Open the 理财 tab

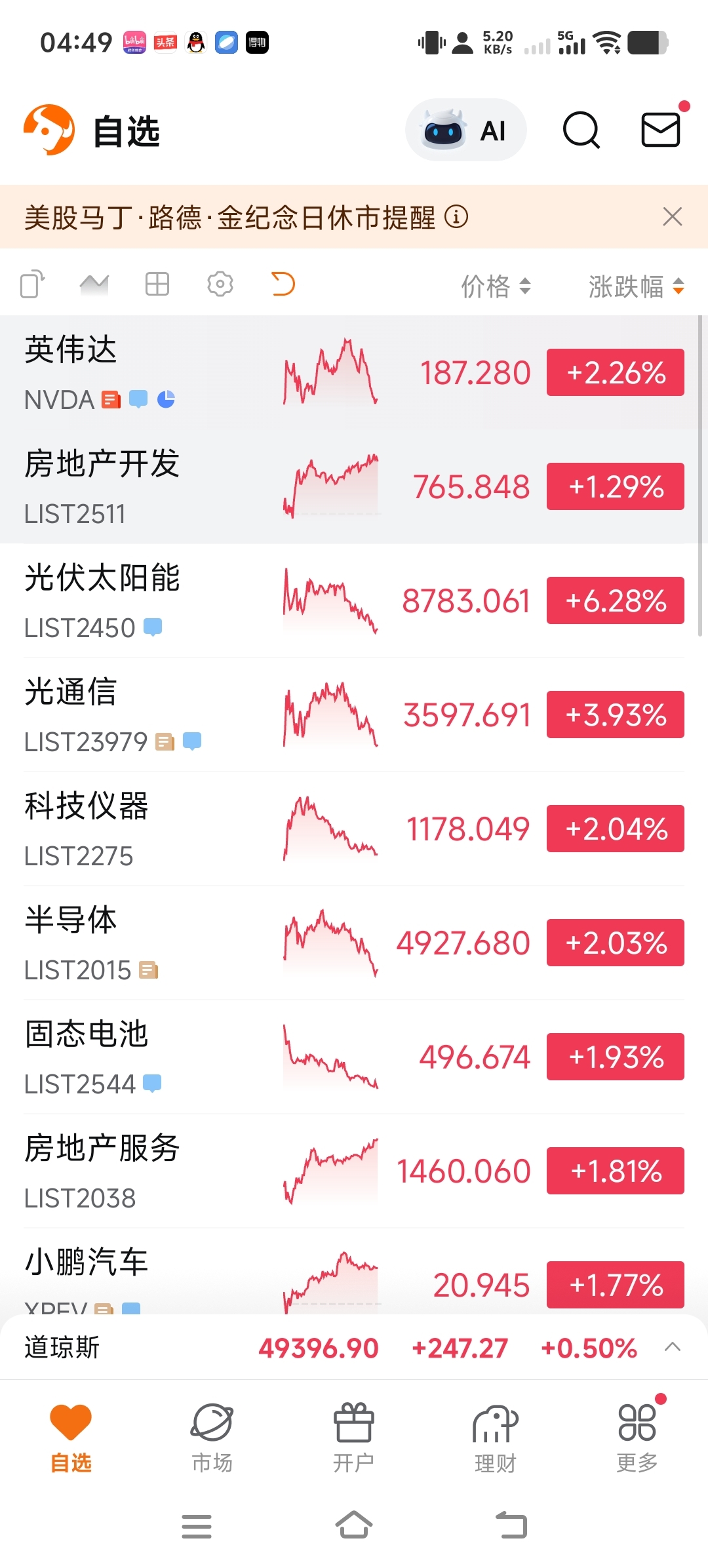coord(496,1438)
